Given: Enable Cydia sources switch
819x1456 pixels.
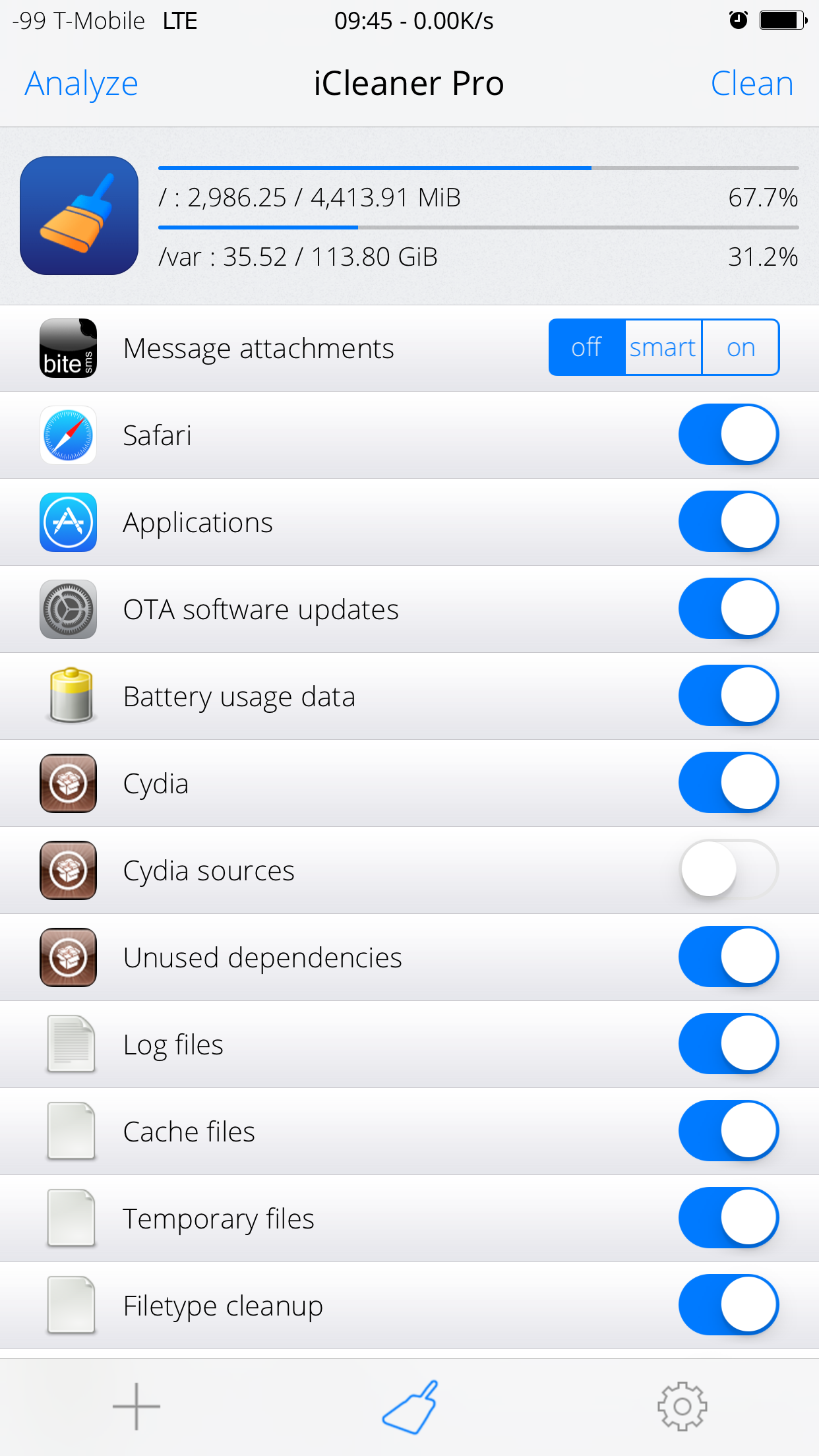Looking at the screenshot, I should 729,870.
